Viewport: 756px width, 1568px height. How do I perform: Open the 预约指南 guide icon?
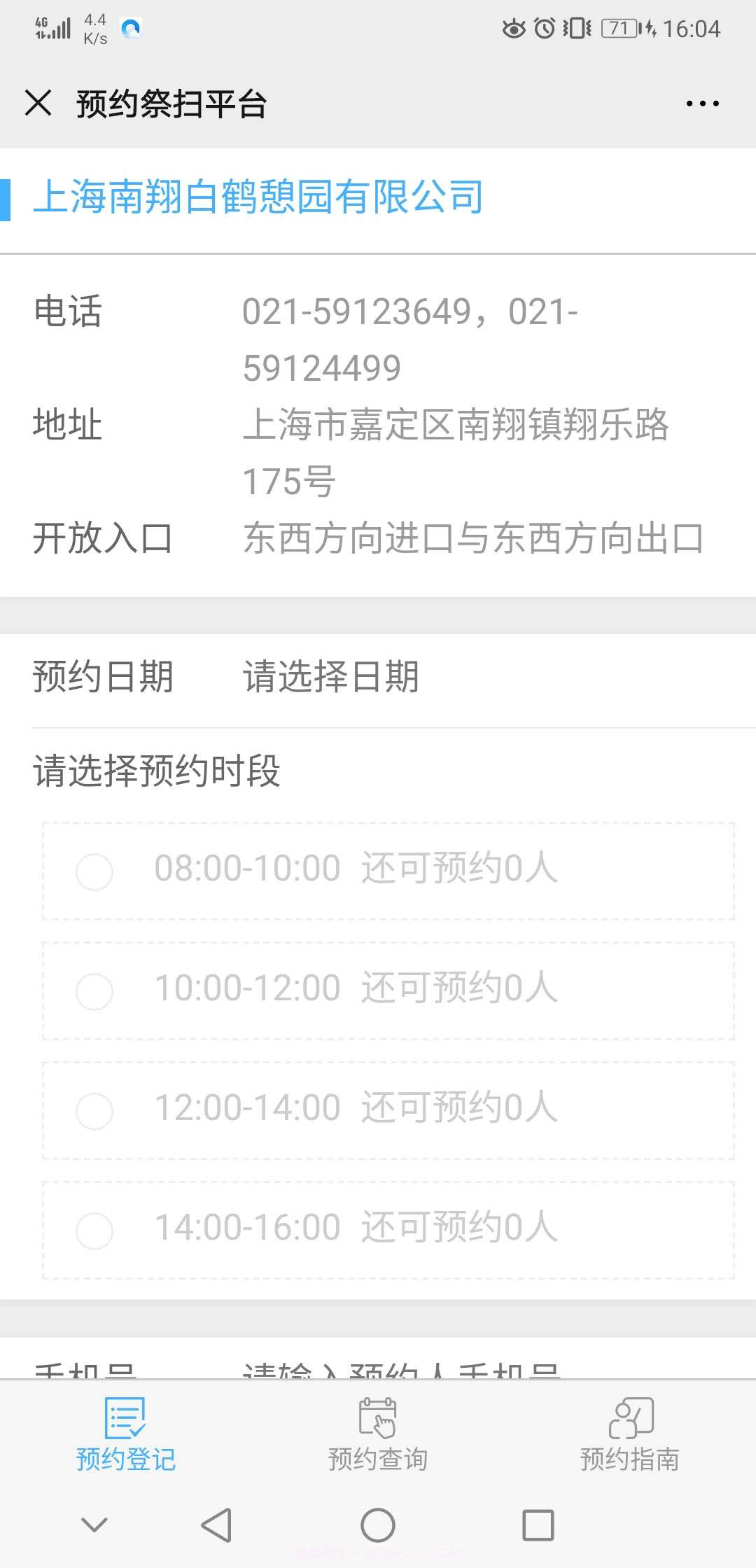tap(630, 1428)
